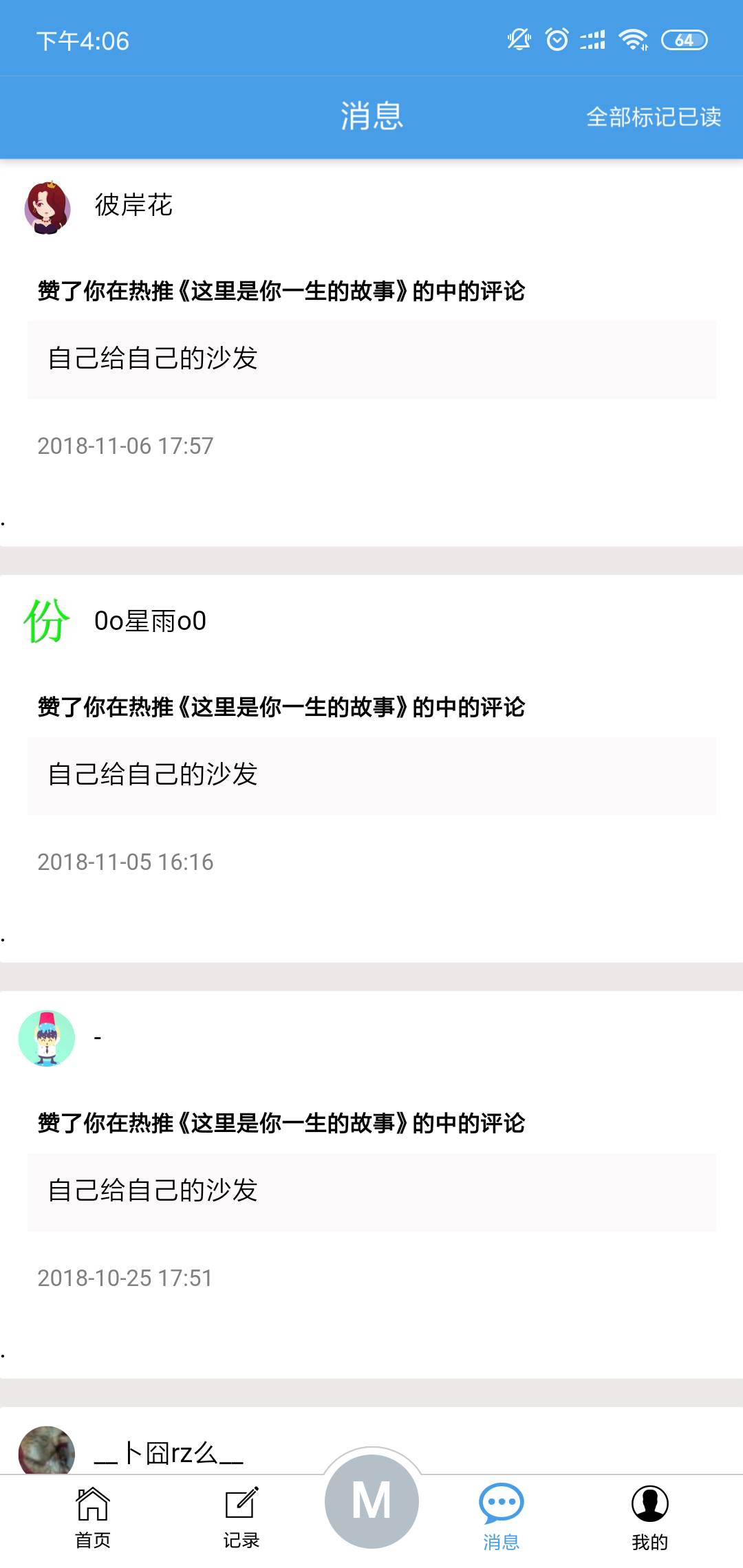Screen dimensions: 743x1568
Task: Tap the center M button
Action: pos(371,1501)
